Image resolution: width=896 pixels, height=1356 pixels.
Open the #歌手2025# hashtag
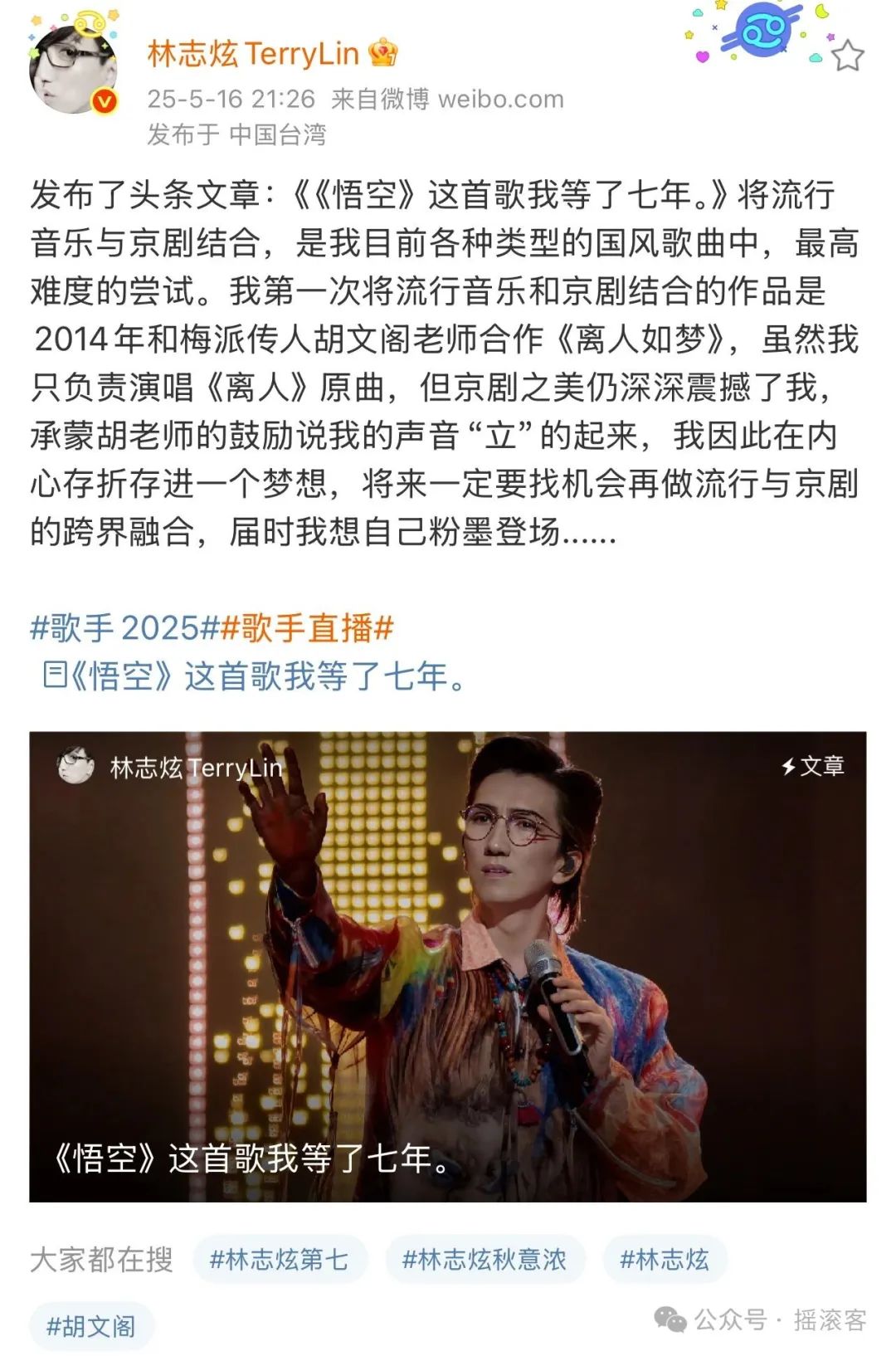point(124,628)
